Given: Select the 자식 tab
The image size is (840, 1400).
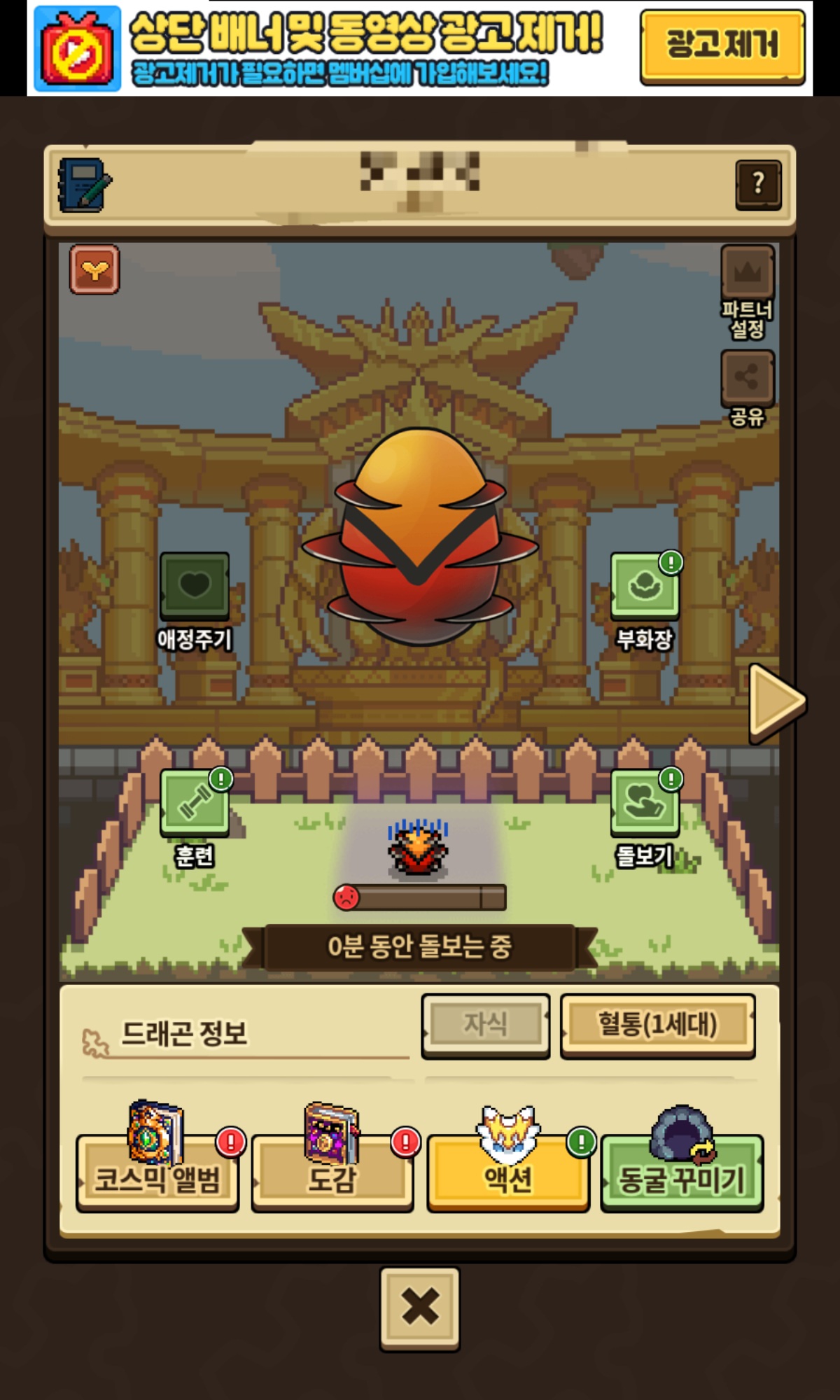Looking at the screenshot, I should (485, 1025).
